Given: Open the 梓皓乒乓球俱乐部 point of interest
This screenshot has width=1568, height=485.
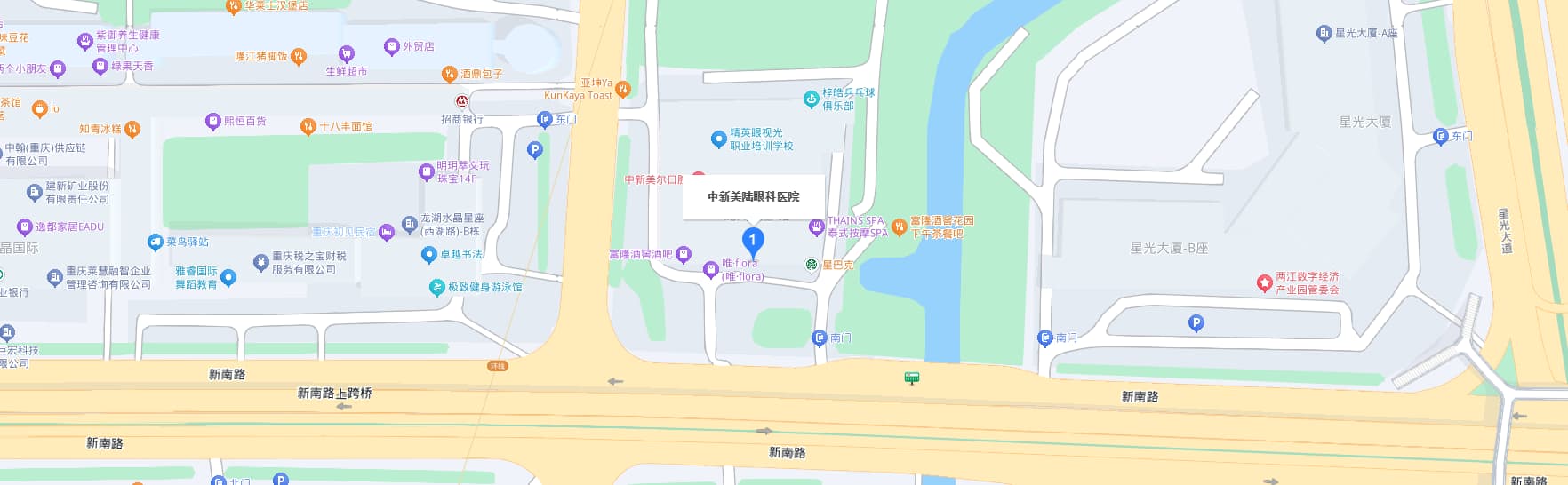Looking at the screenshot, I should click(811, 99).
